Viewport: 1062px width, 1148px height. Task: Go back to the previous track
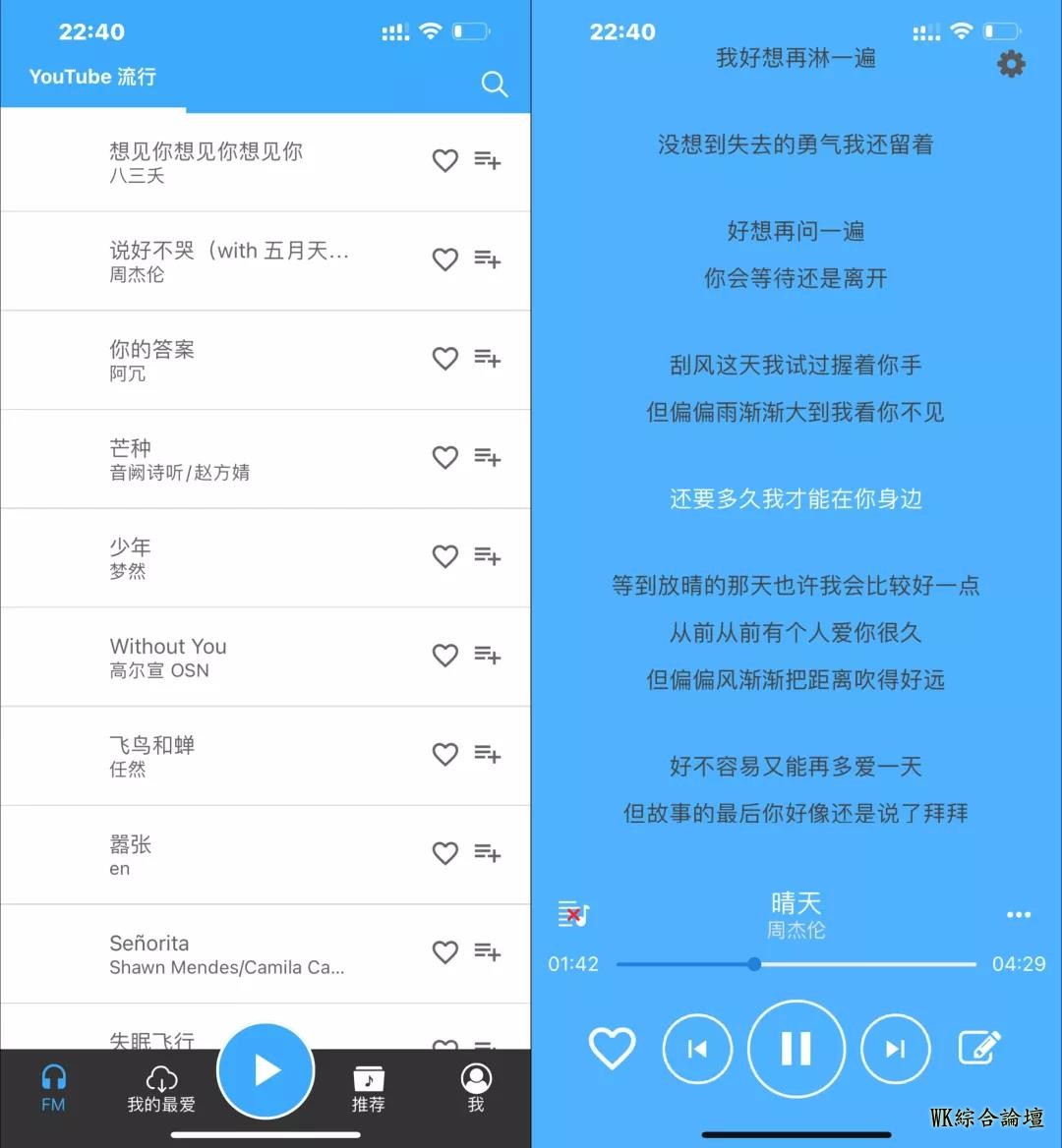point(697,1049)
